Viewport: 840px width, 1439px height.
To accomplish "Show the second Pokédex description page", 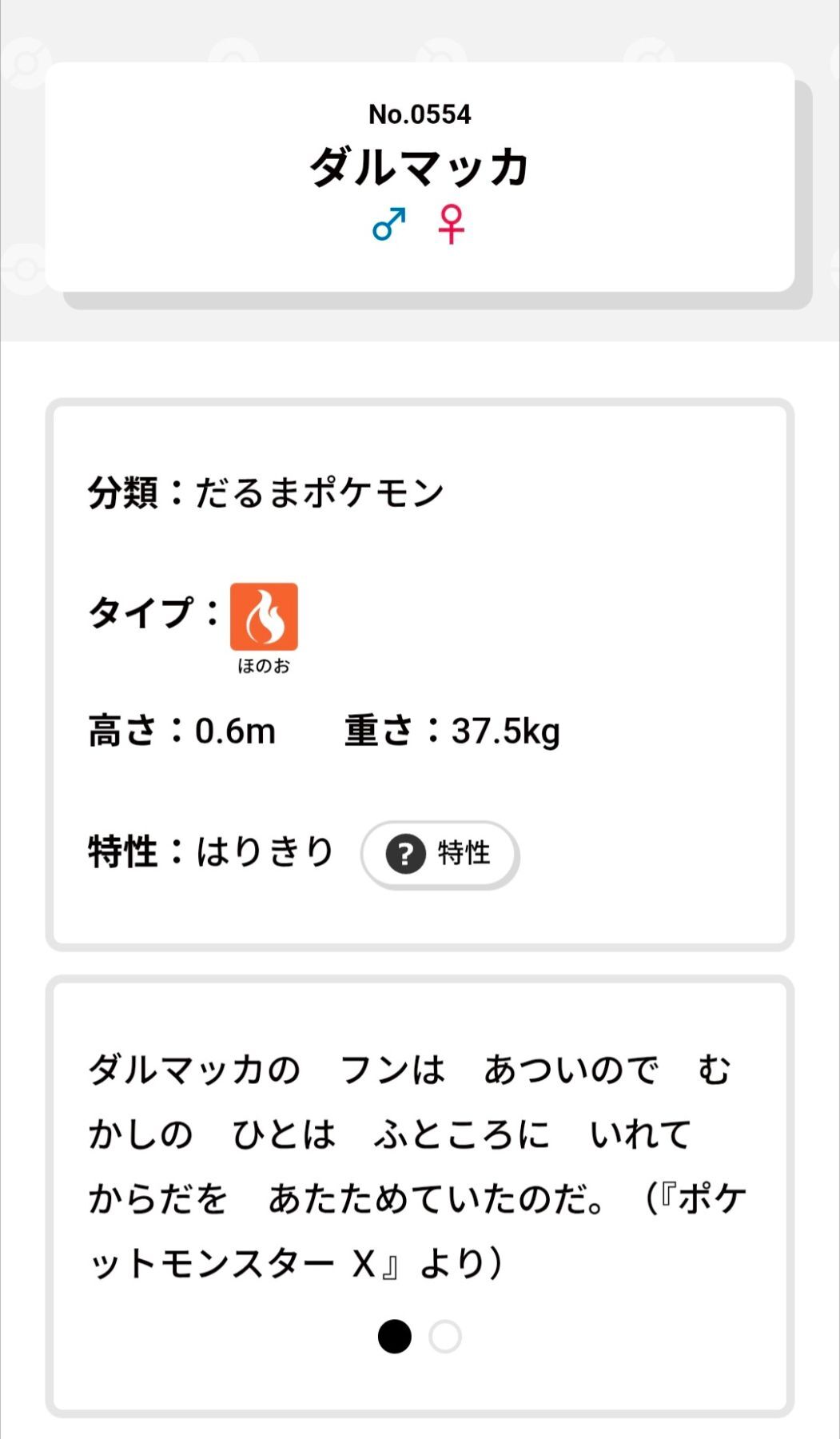I will coord(444,1337).
